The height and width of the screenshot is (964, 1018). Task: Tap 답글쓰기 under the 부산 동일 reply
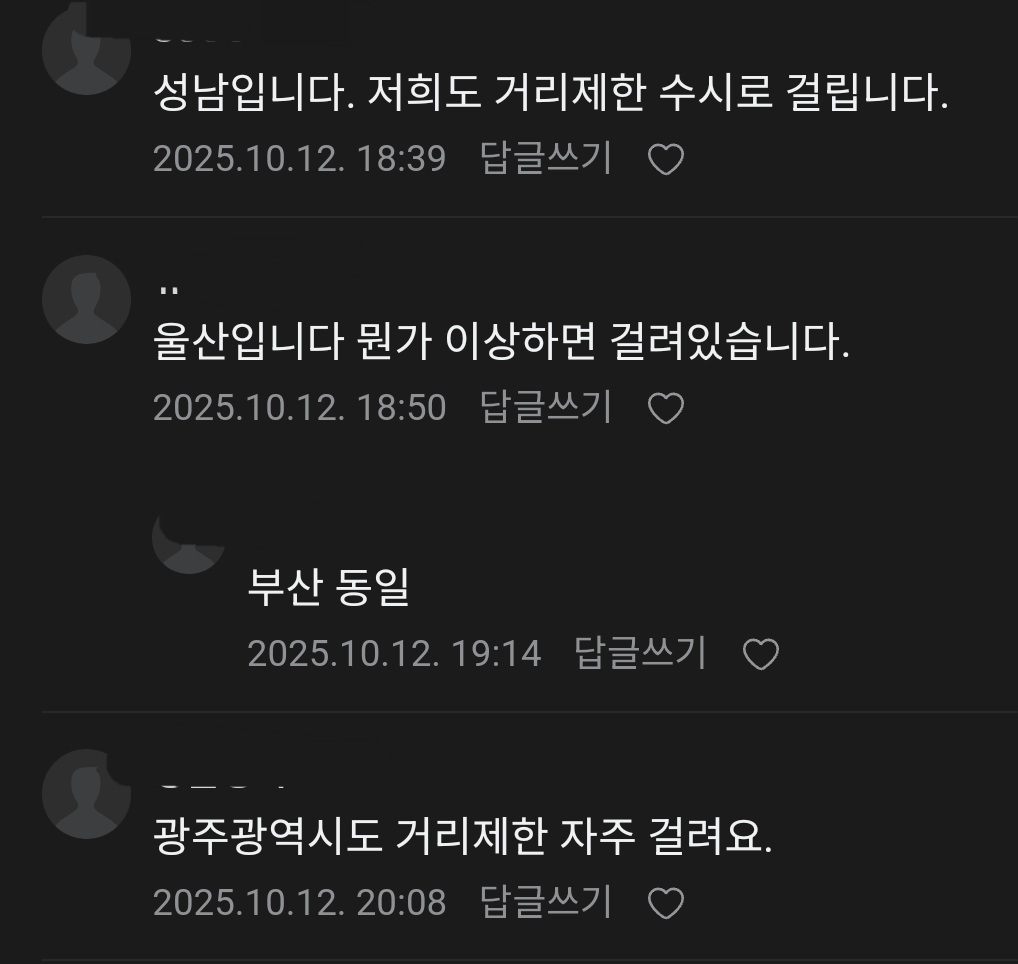640,653
